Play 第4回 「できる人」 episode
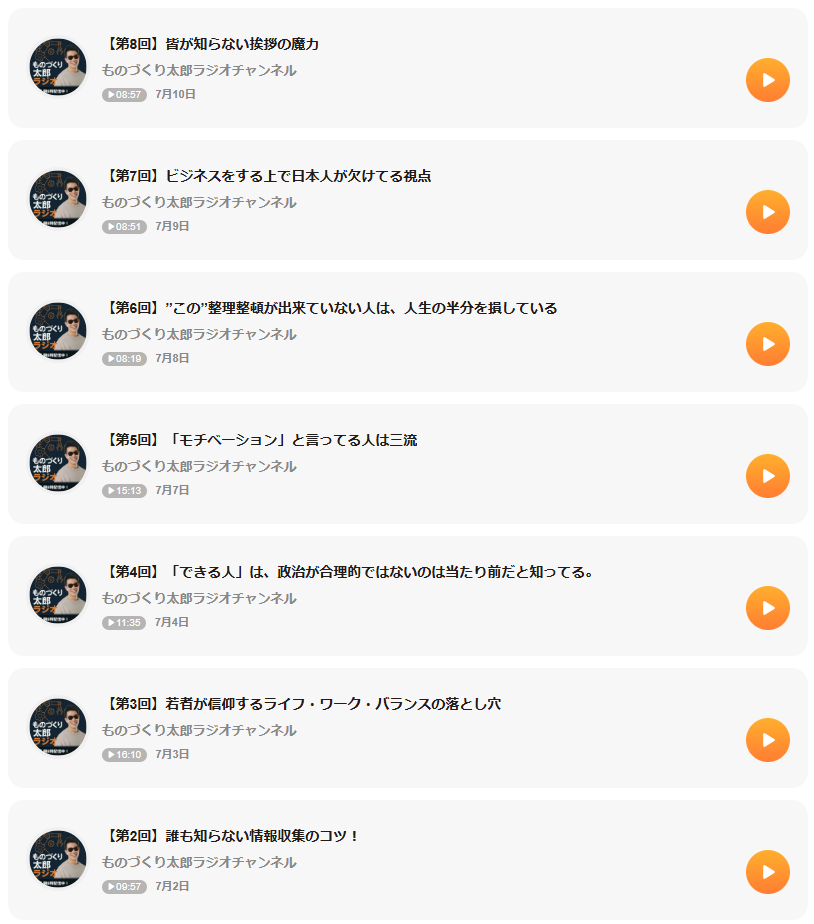This screenshot has height=924, width=814. 767,608
